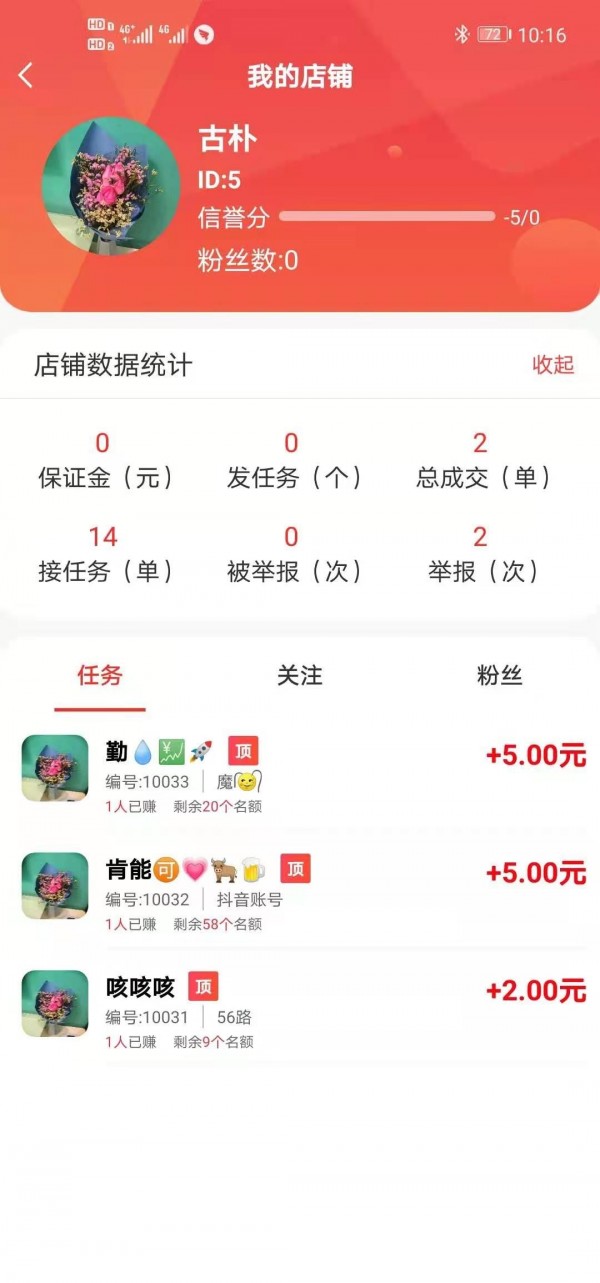Switch to the 关注 tab
Image resolution: width=600 pixels, height=1283 pixels.
coord(299,676)
